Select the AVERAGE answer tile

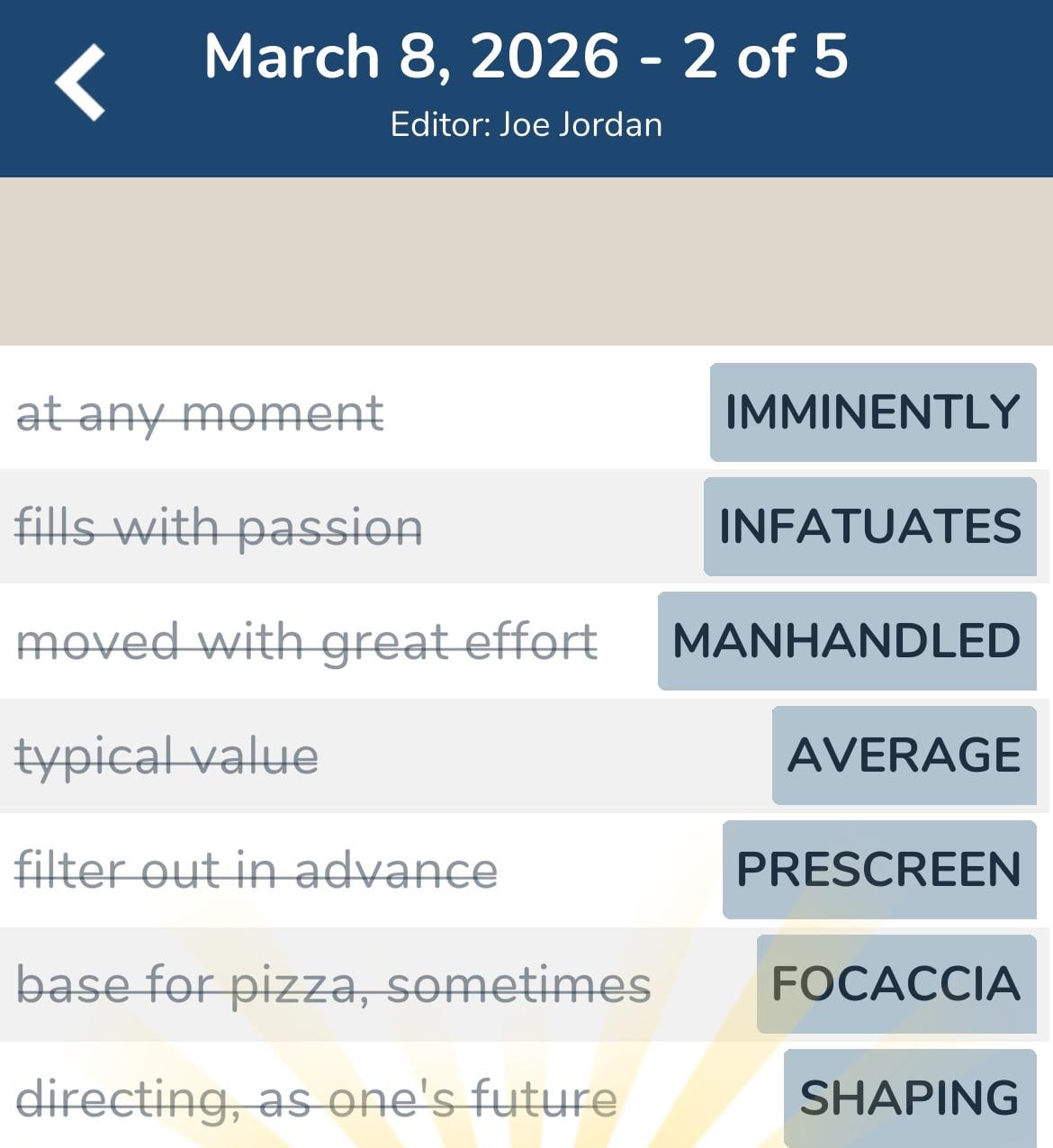(903, 756)
